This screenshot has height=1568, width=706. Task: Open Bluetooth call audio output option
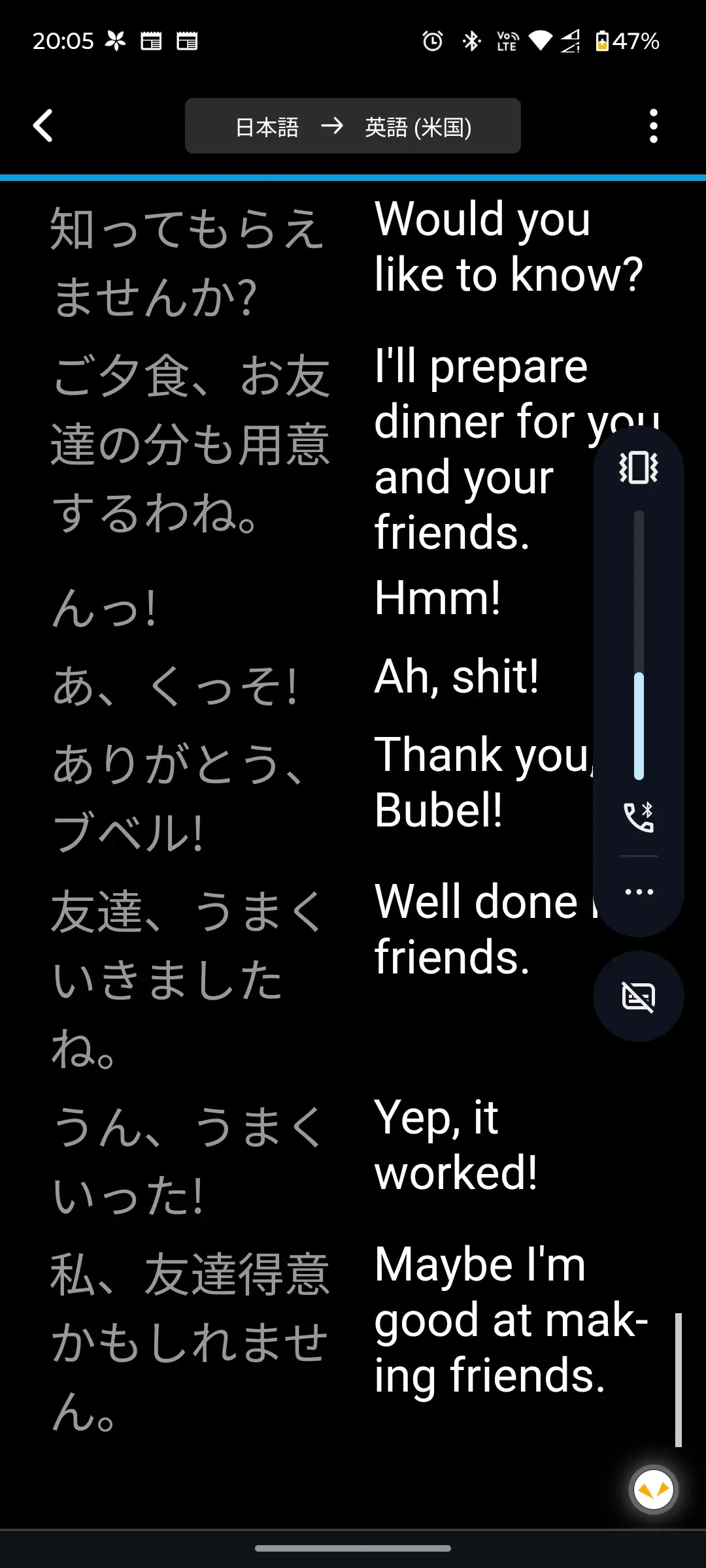coord(639,817)
